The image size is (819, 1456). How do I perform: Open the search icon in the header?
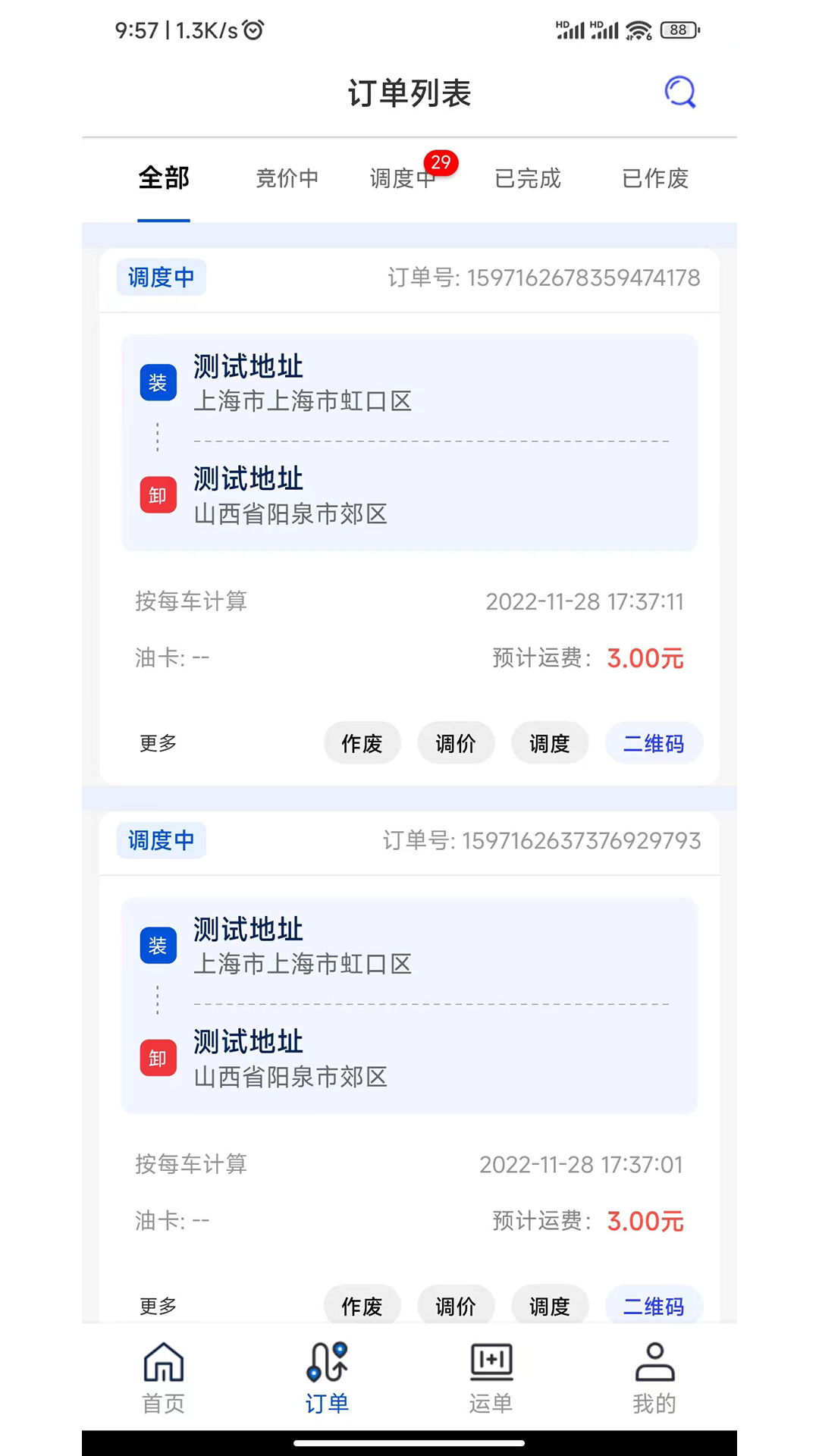(679, 93)
